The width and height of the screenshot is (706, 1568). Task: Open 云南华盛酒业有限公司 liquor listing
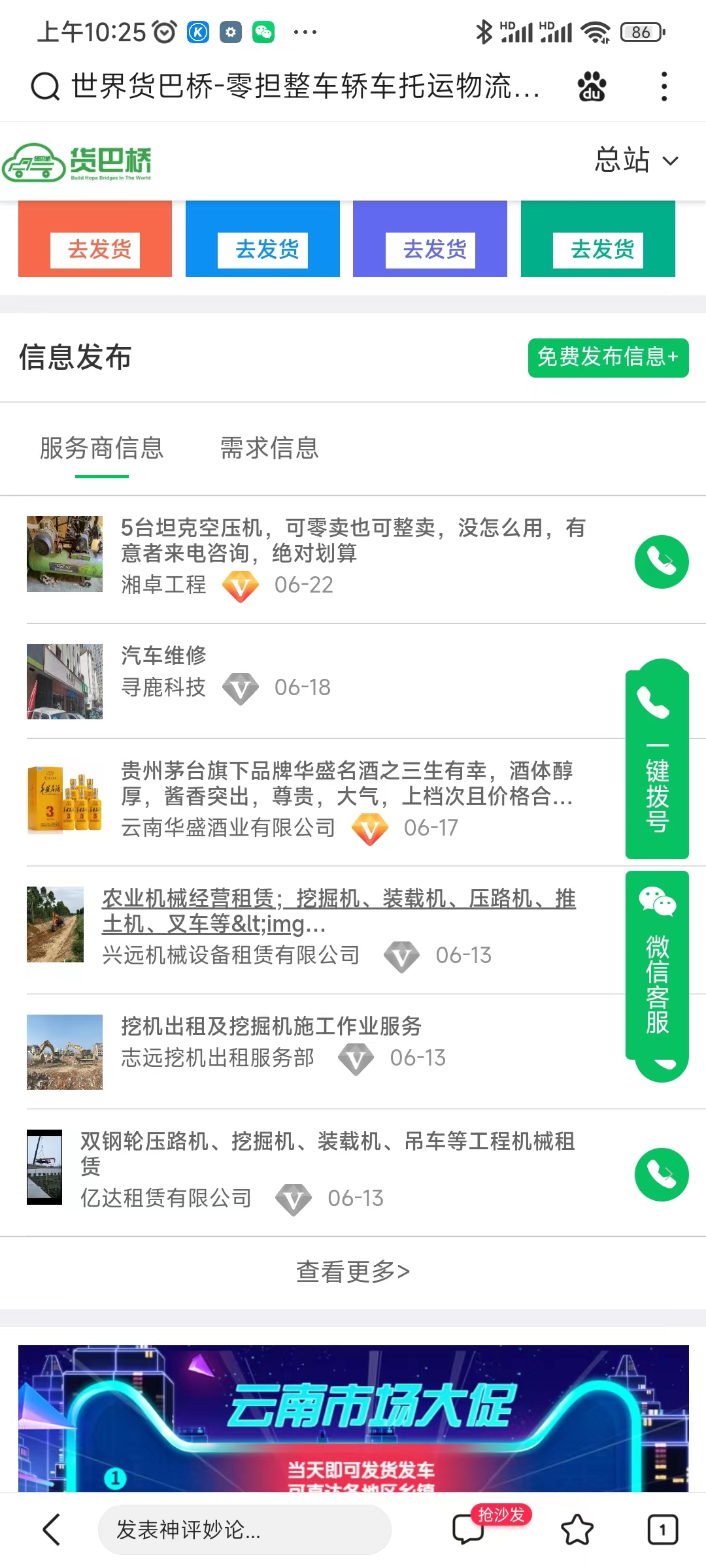(x=346, y=783)
